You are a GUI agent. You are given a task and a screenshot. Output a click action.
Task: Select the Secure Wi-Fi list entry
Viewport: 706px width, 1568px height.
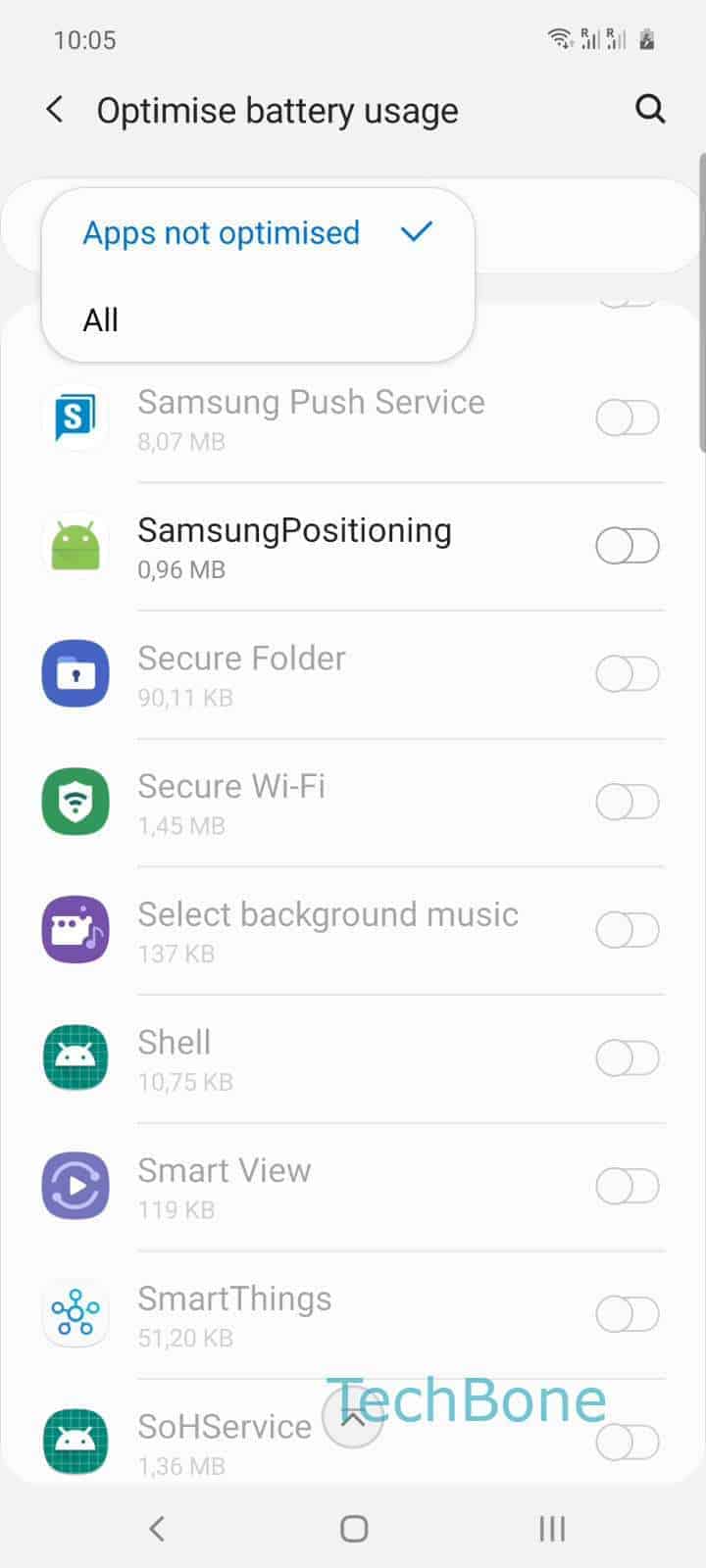click(294, 802)
